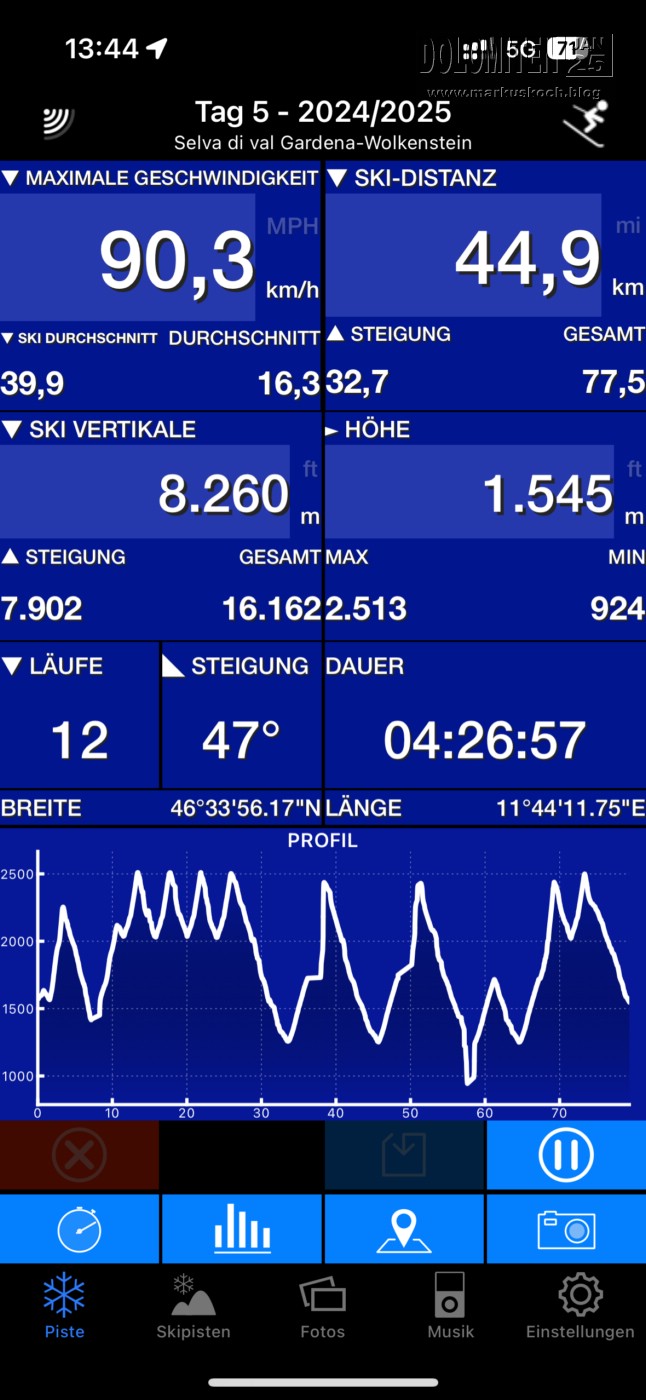Tap the signal broadcast icon
The image size is (646, 1400).
click(58, 122)
